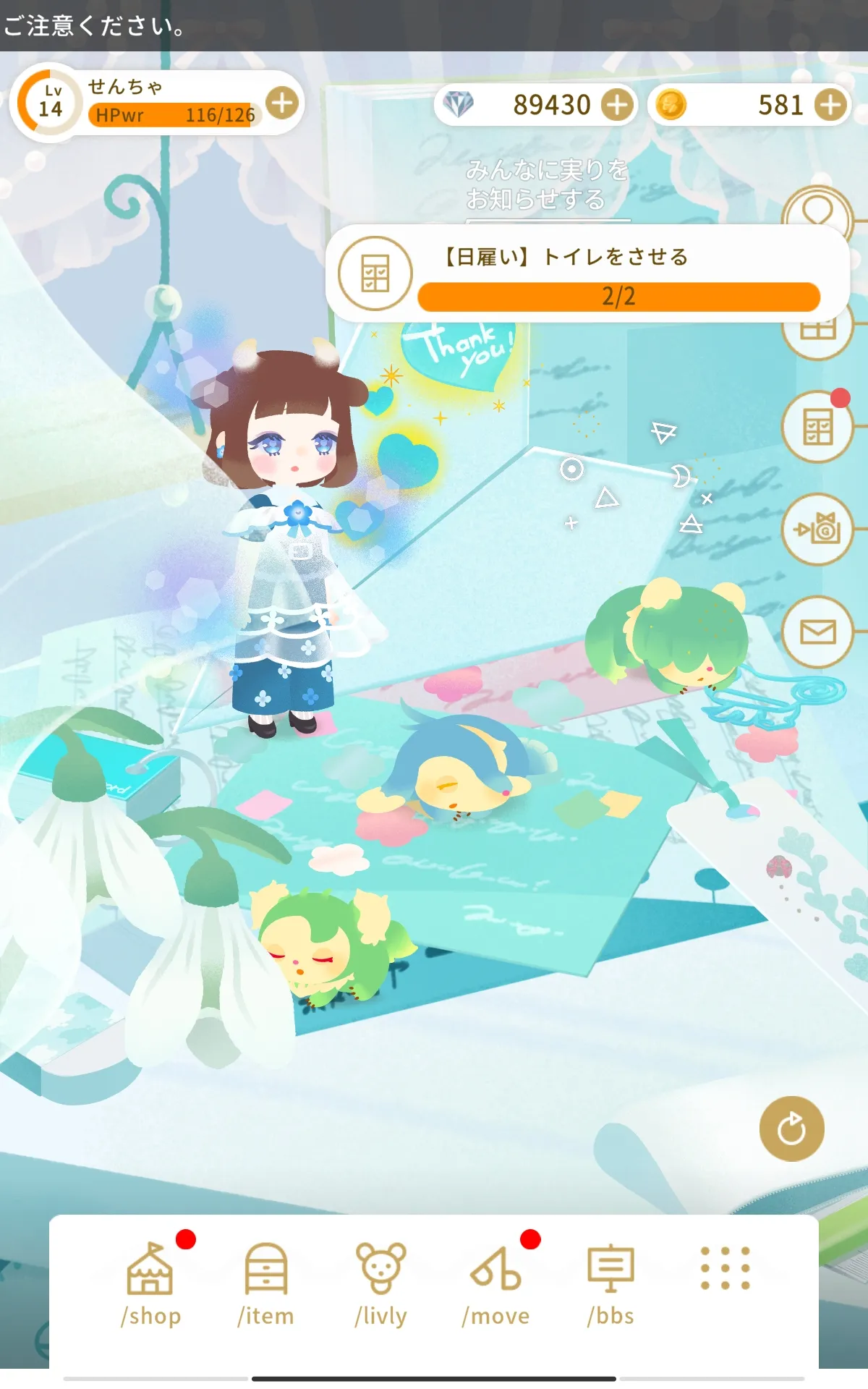Tap the round refresh arrow button

[x=791, y=1129]
